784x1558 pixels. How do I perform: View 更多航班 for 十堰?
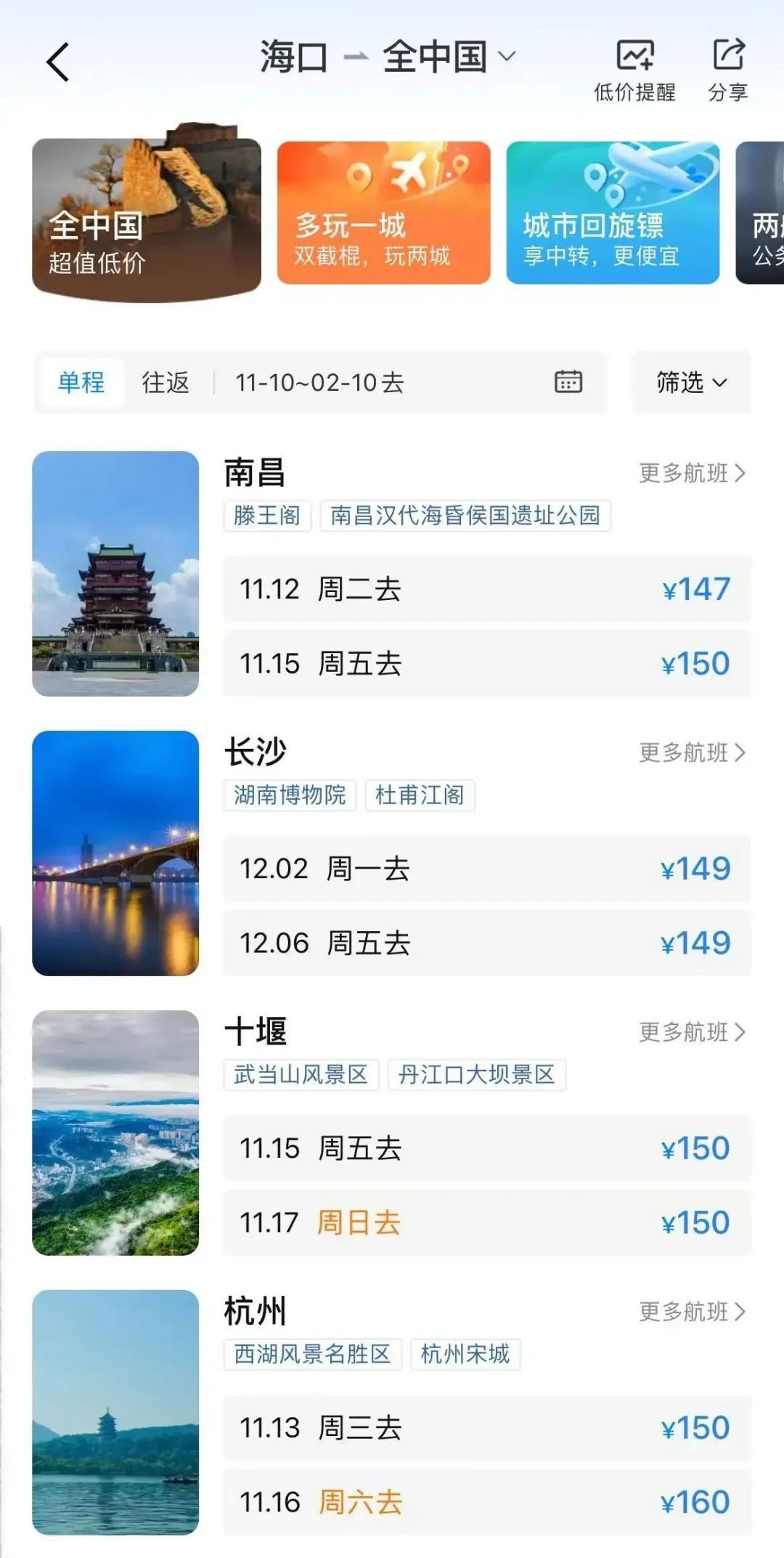pos(691,1032)
